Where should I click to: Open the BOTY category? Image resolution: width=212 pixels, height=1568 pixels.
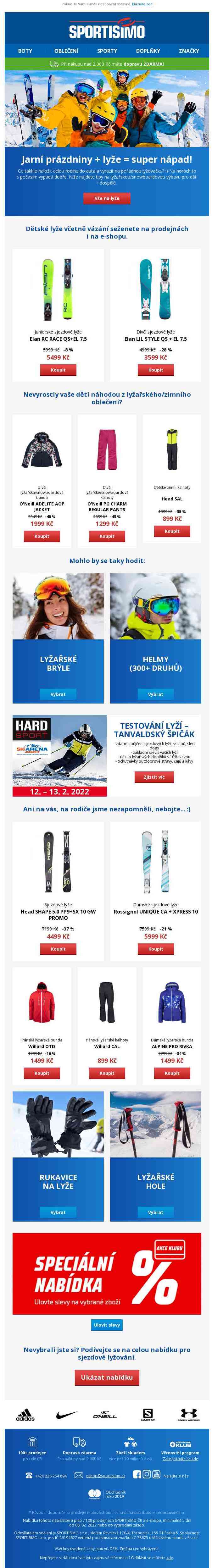(25, 51)
